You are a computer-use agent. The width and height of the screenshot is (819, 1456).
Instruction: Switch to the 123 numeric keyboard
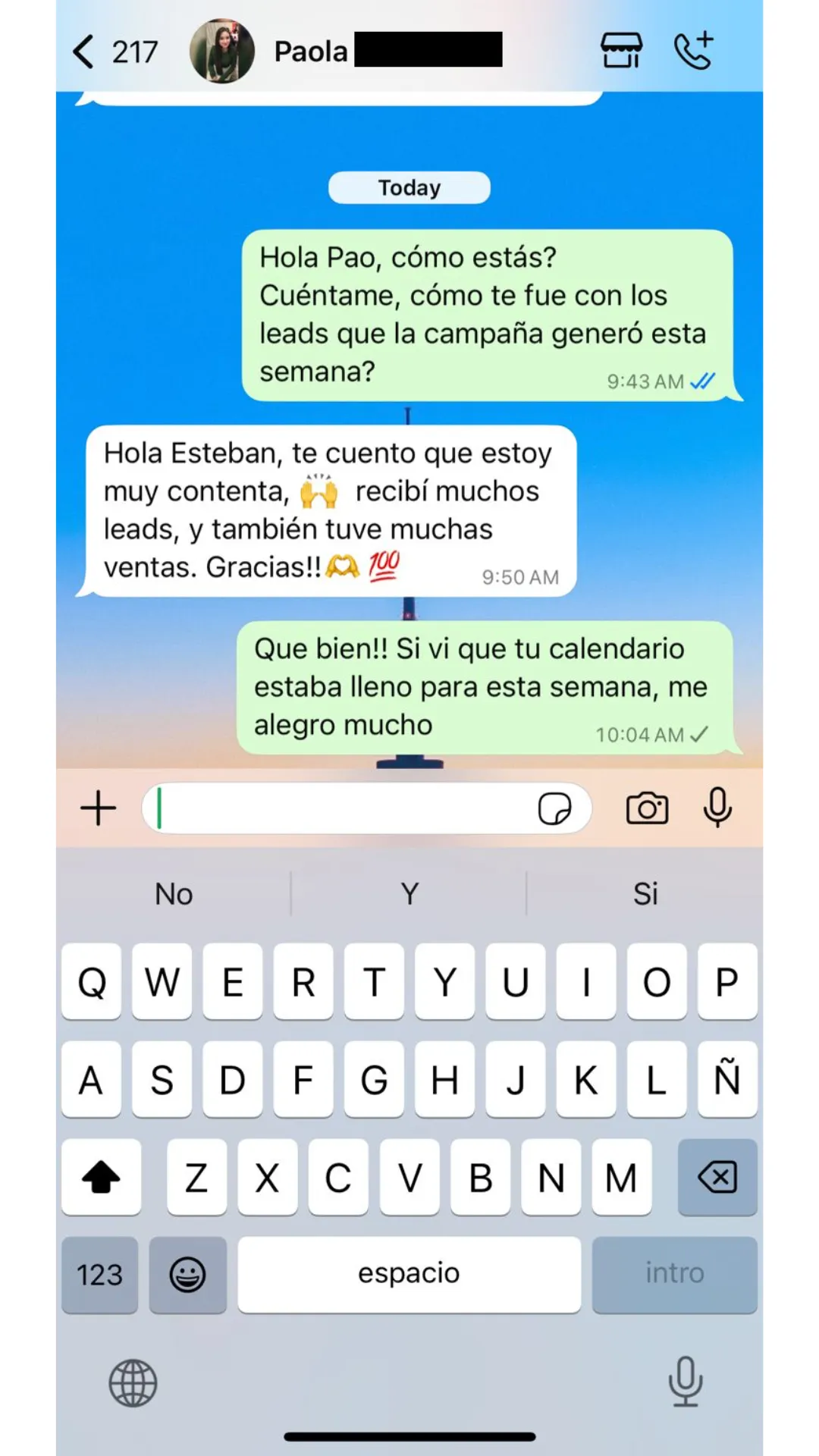pos(99,1274)
